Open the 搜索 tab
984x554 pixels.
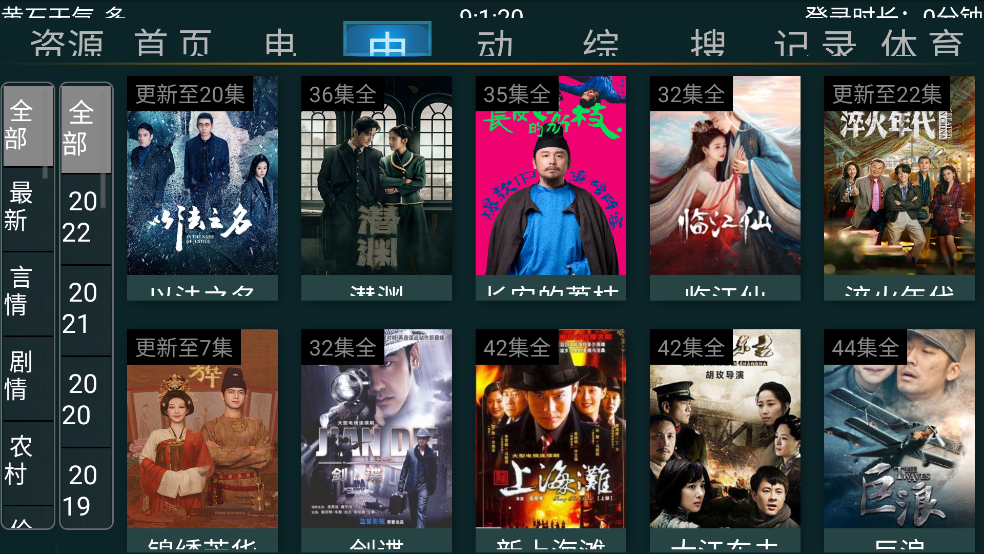[708, 44]
